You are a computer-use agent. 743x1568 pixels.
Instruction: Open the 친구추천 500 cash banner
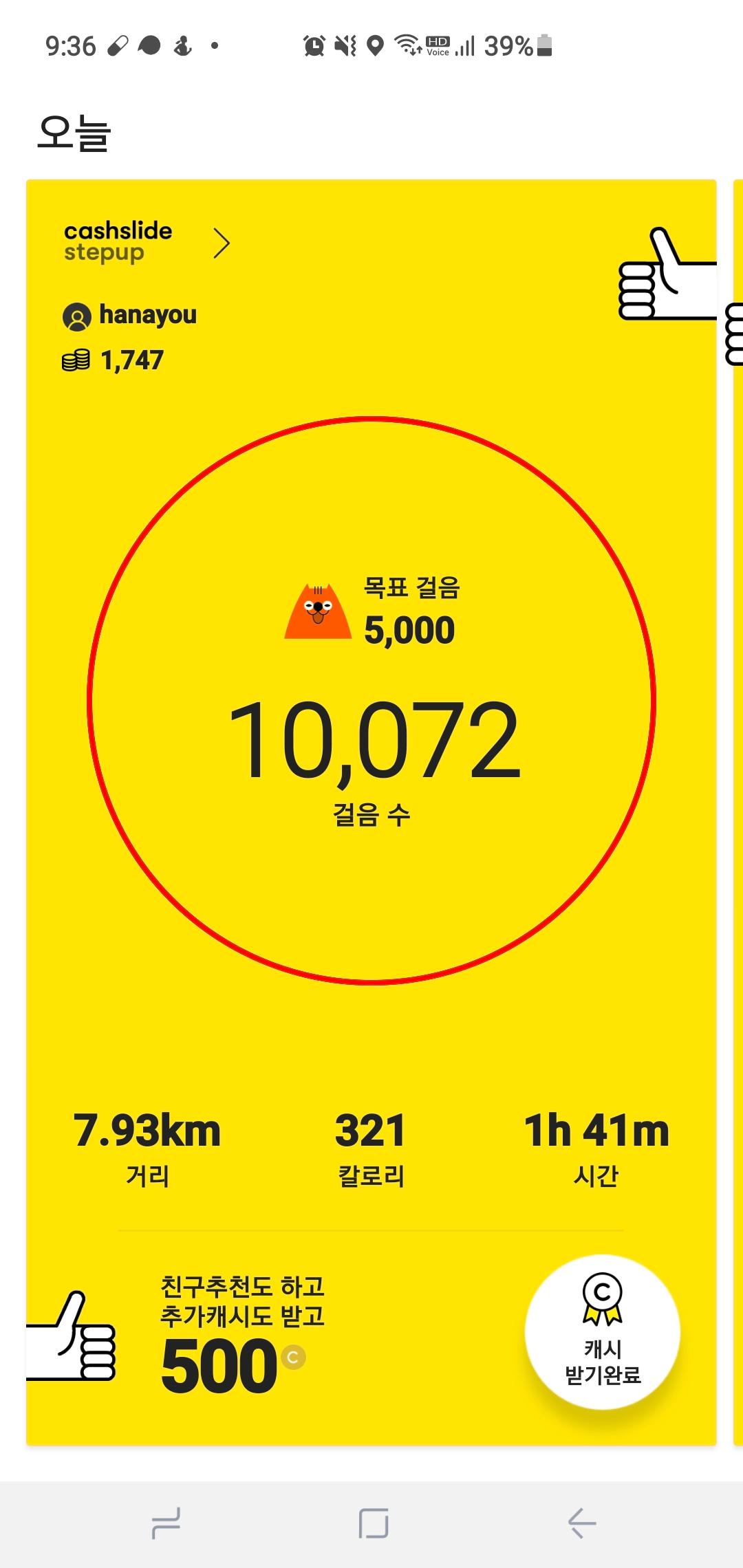click(241, 1336)
